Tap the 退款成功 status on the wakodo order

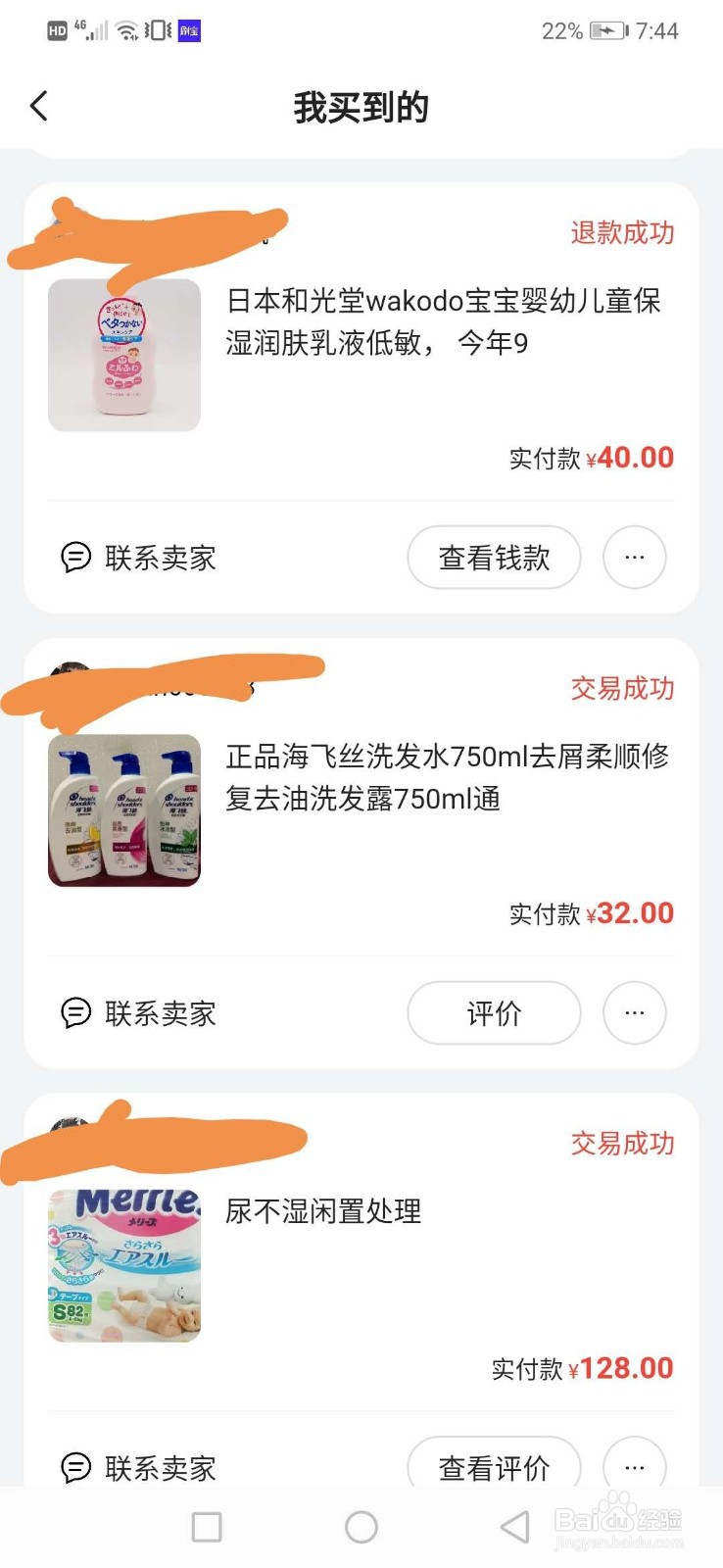[622, 232]
